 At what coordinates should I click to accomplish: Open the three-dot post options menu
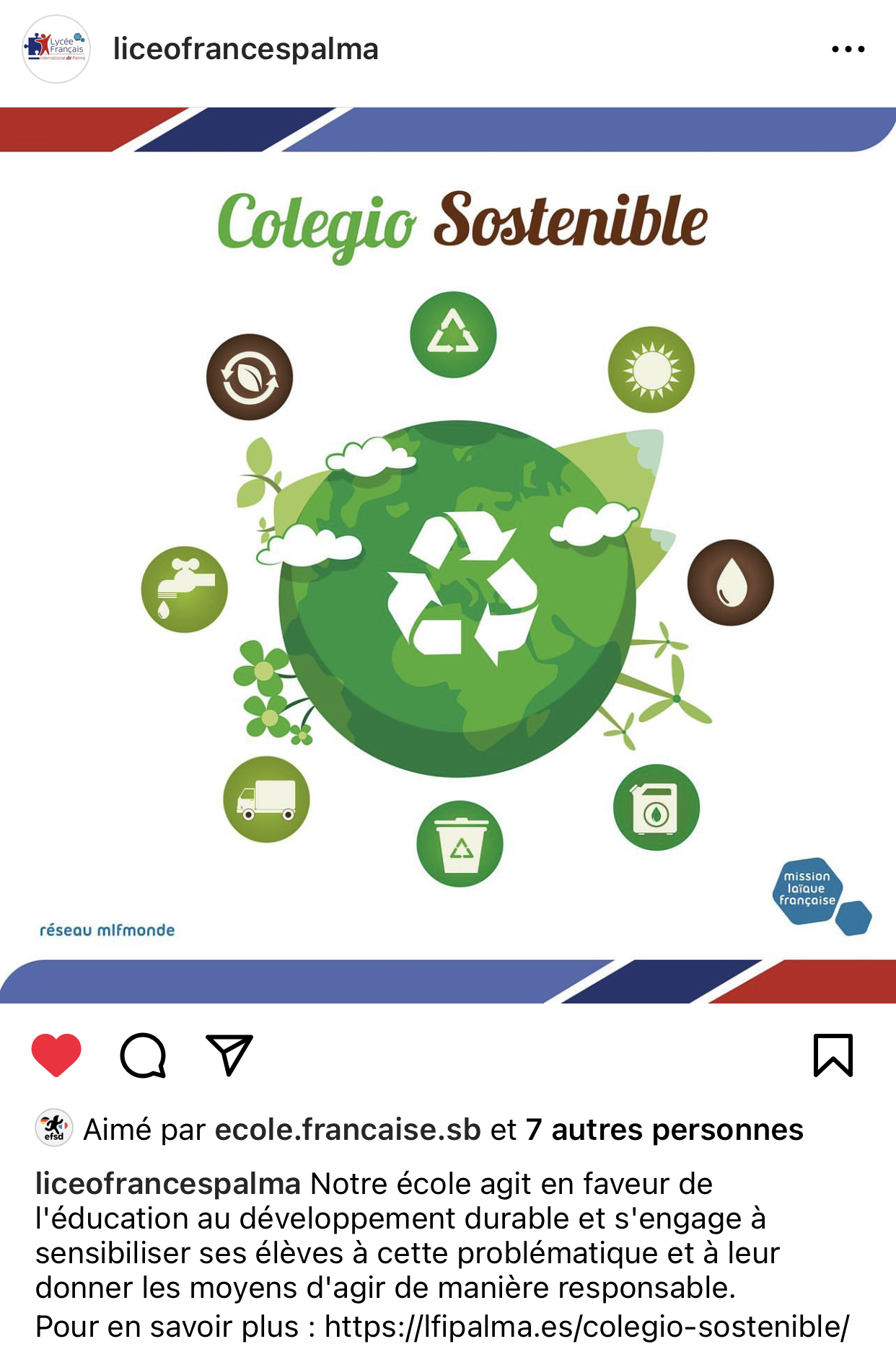tap(848, 49)
